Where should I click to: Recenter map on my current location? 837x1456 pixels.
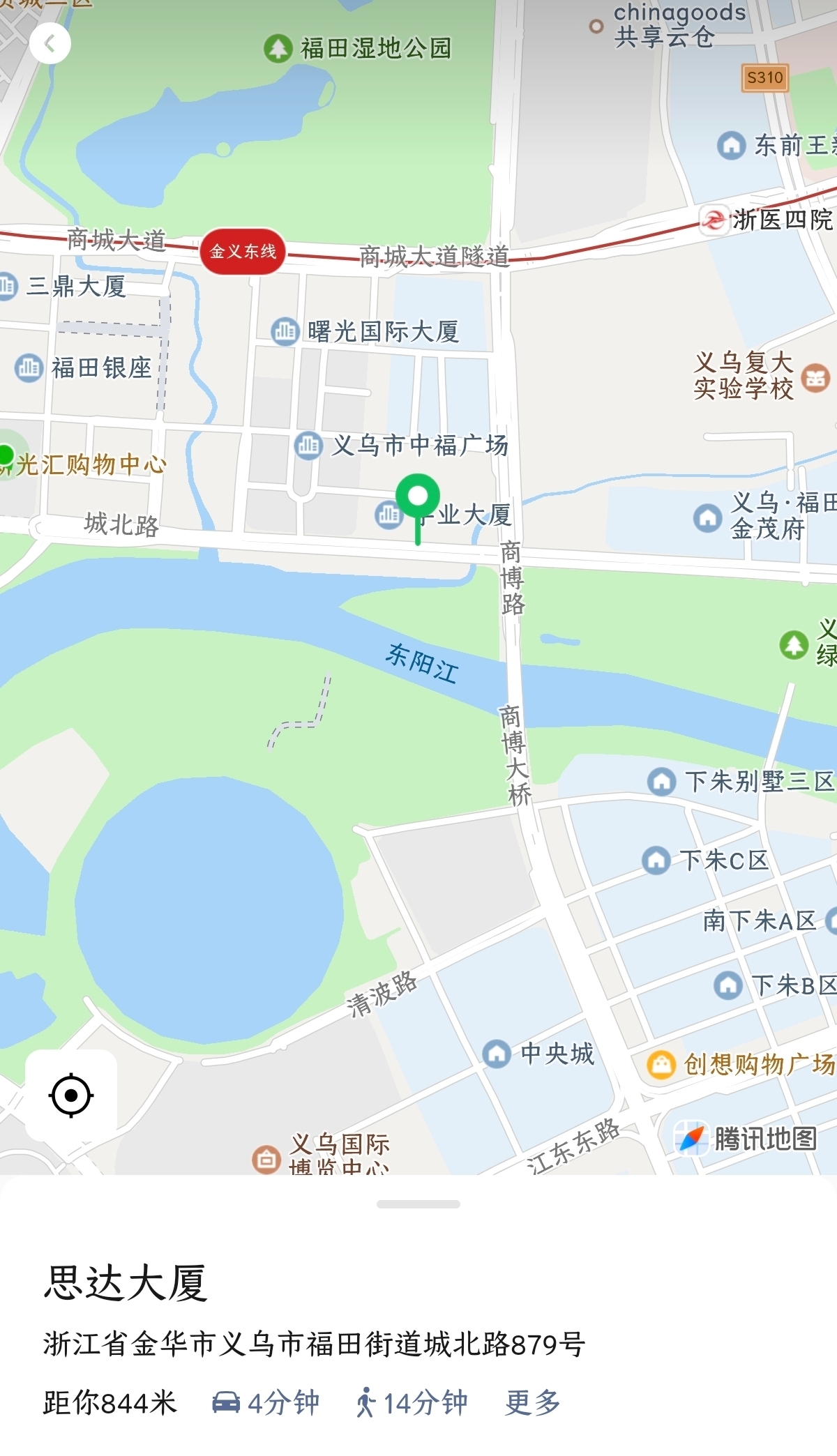71,1095
